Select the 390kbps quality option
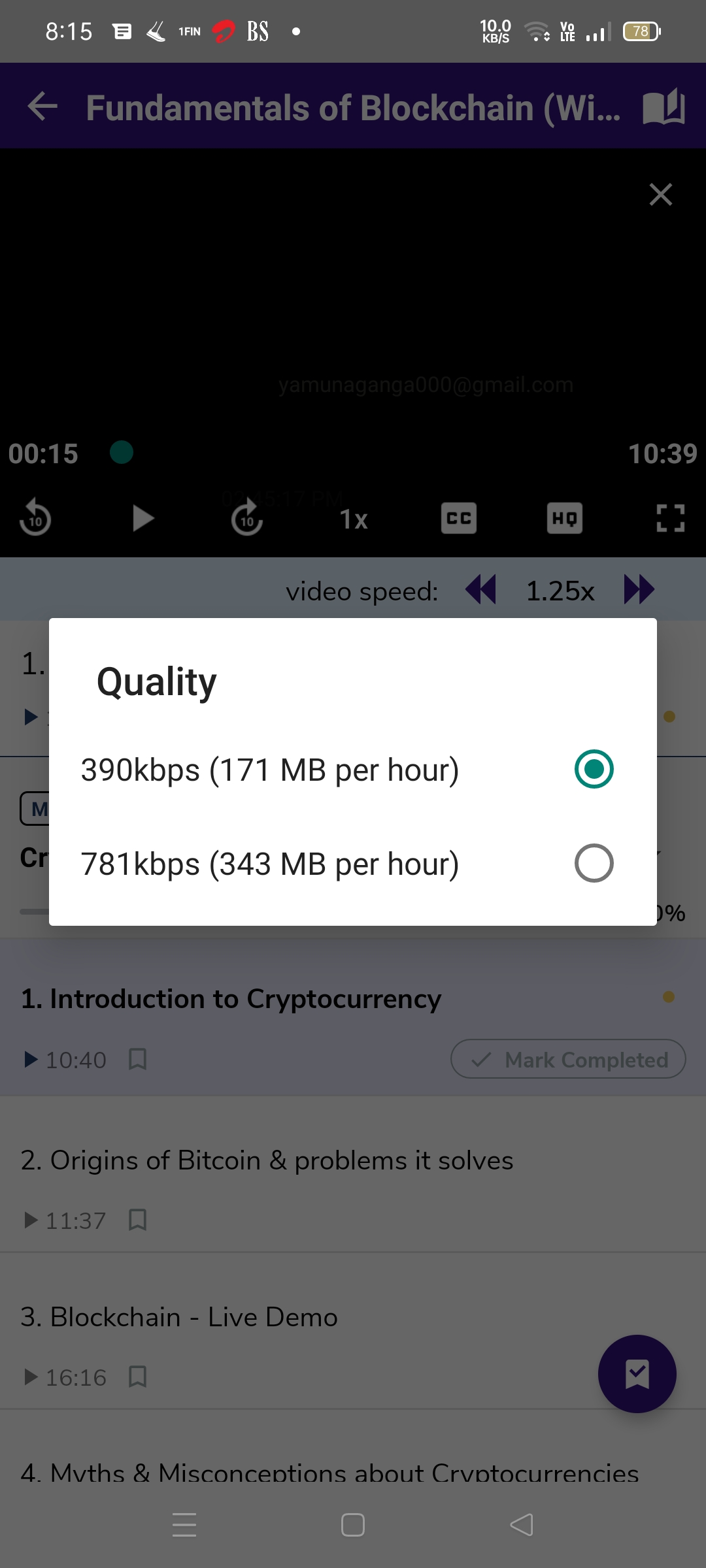706x1568 pixels. 594,769
